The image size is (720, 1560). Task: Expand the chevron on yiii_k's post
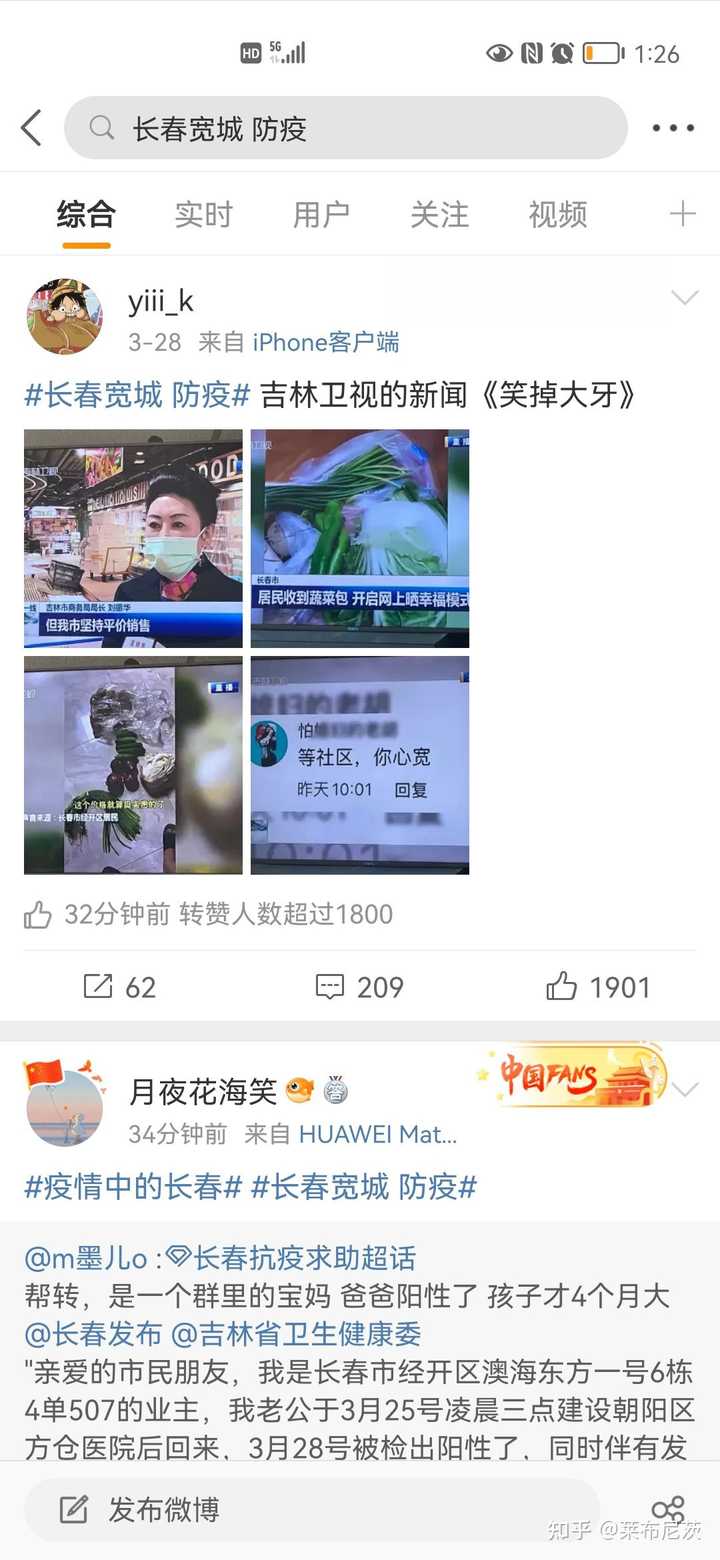(684, 298)
